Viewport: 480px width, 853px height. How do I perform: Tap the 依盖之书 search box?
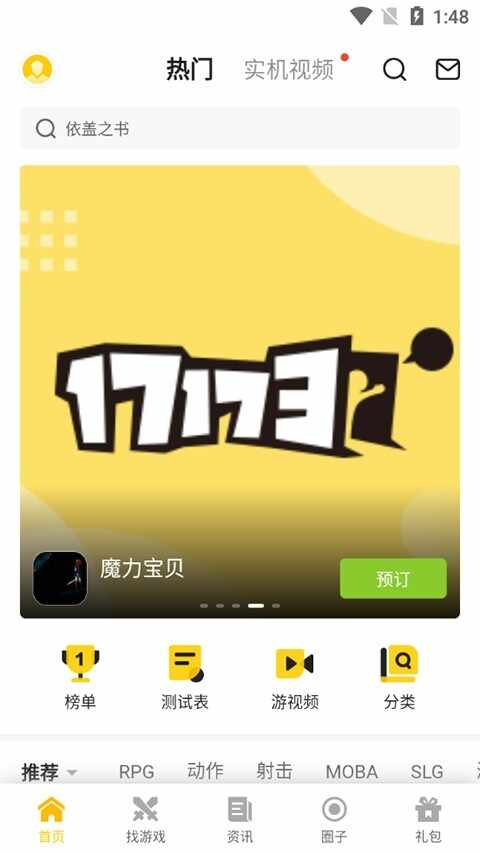pyautogui.click(x=240, y=128)
